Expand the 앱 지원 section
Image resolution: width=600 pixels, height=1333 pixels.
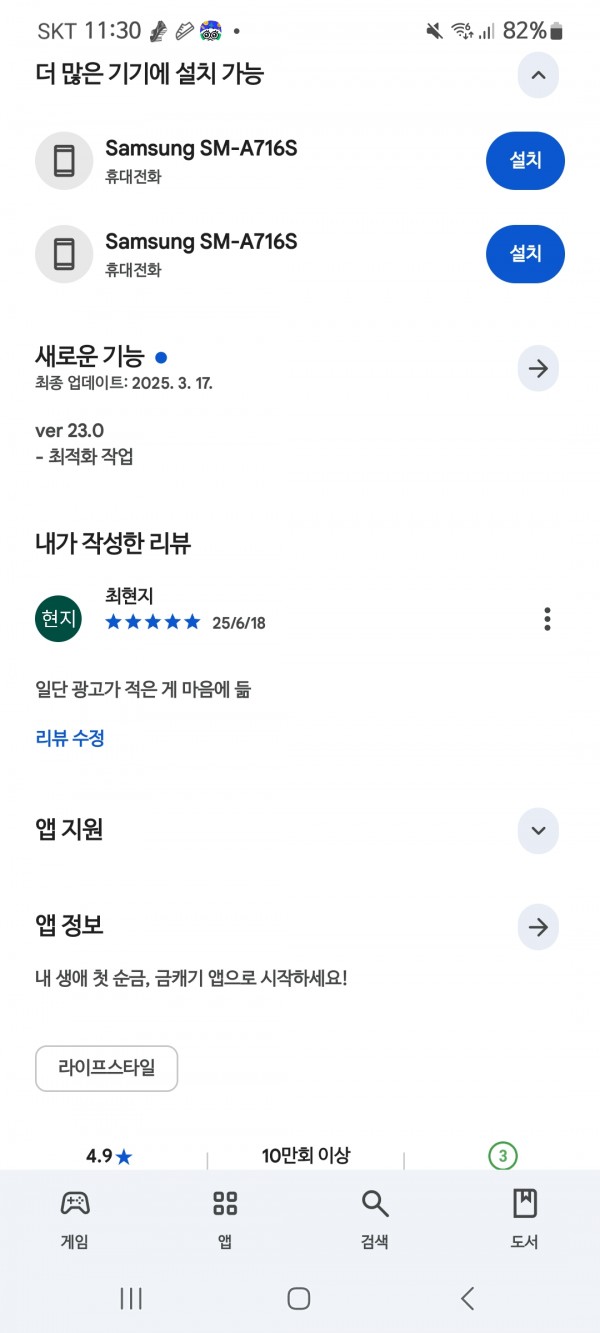click(538, 830)
